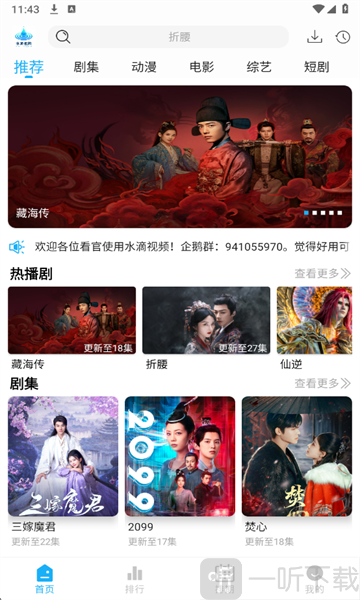Open the 仙逆 card

pos(314,328)
